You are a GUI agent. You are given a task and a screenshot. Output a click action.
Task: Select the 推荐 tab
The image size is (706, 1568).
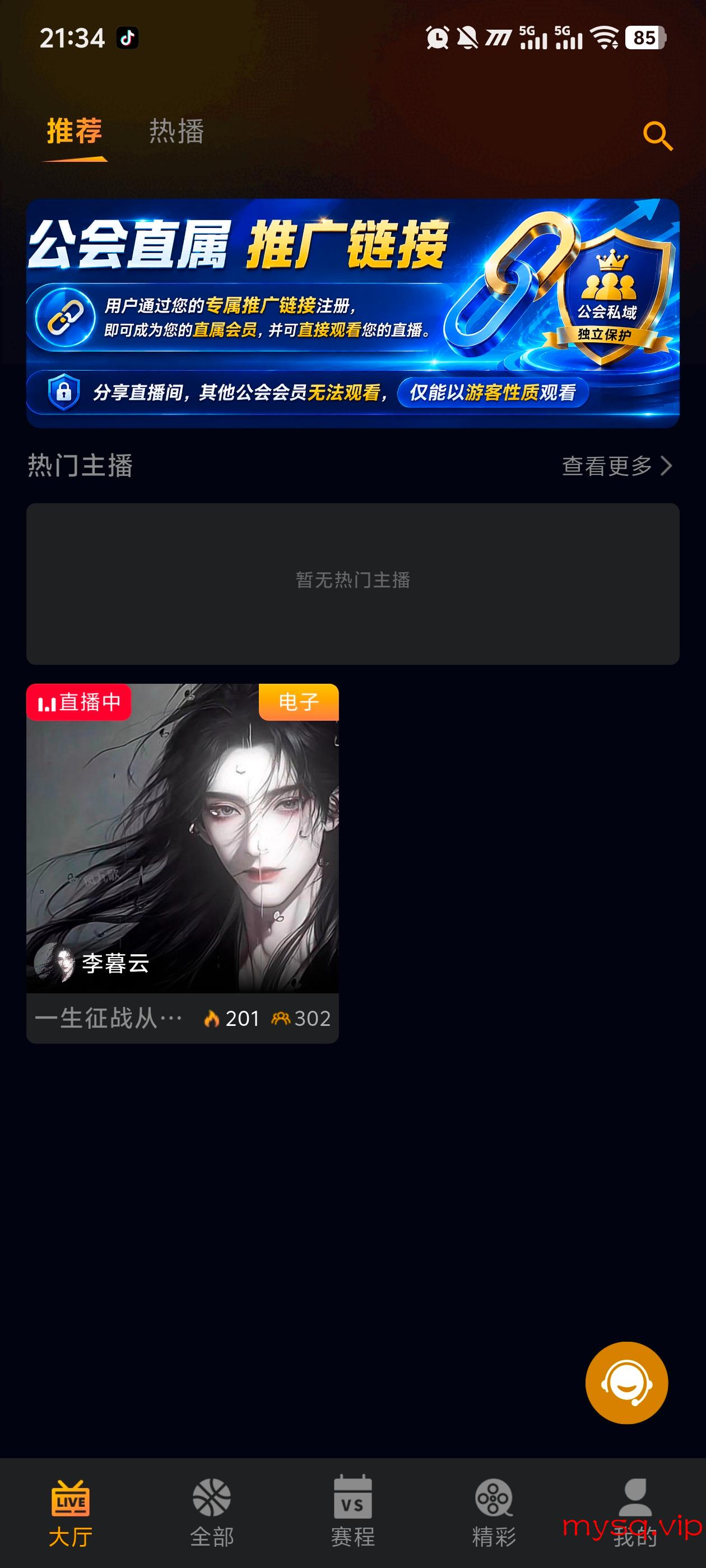(x=75, y=132)
